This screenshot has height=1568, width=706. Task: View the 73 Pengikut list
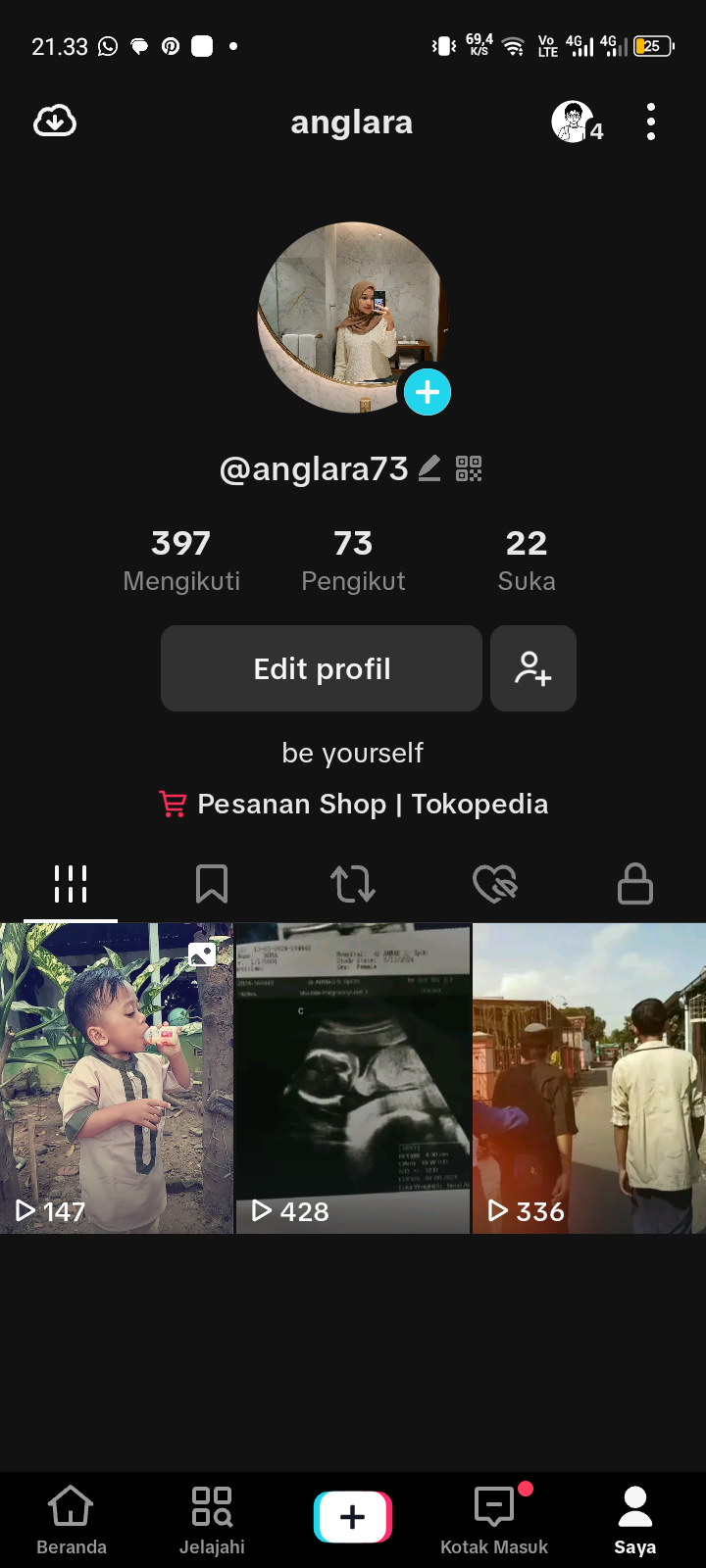pos(353,561)
